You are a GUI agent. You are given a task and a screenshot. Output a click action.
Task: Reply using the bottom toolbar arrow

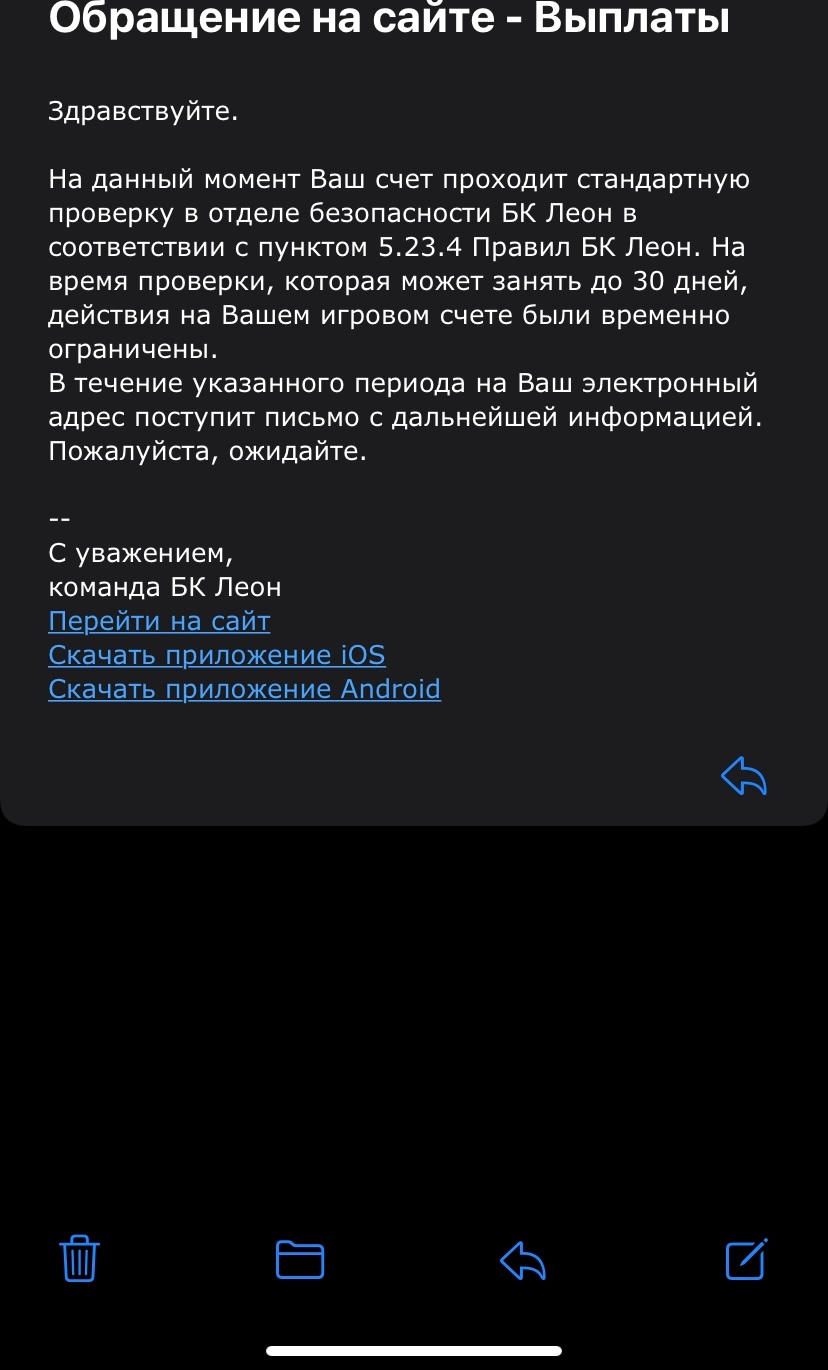(x=522, y=1260)
